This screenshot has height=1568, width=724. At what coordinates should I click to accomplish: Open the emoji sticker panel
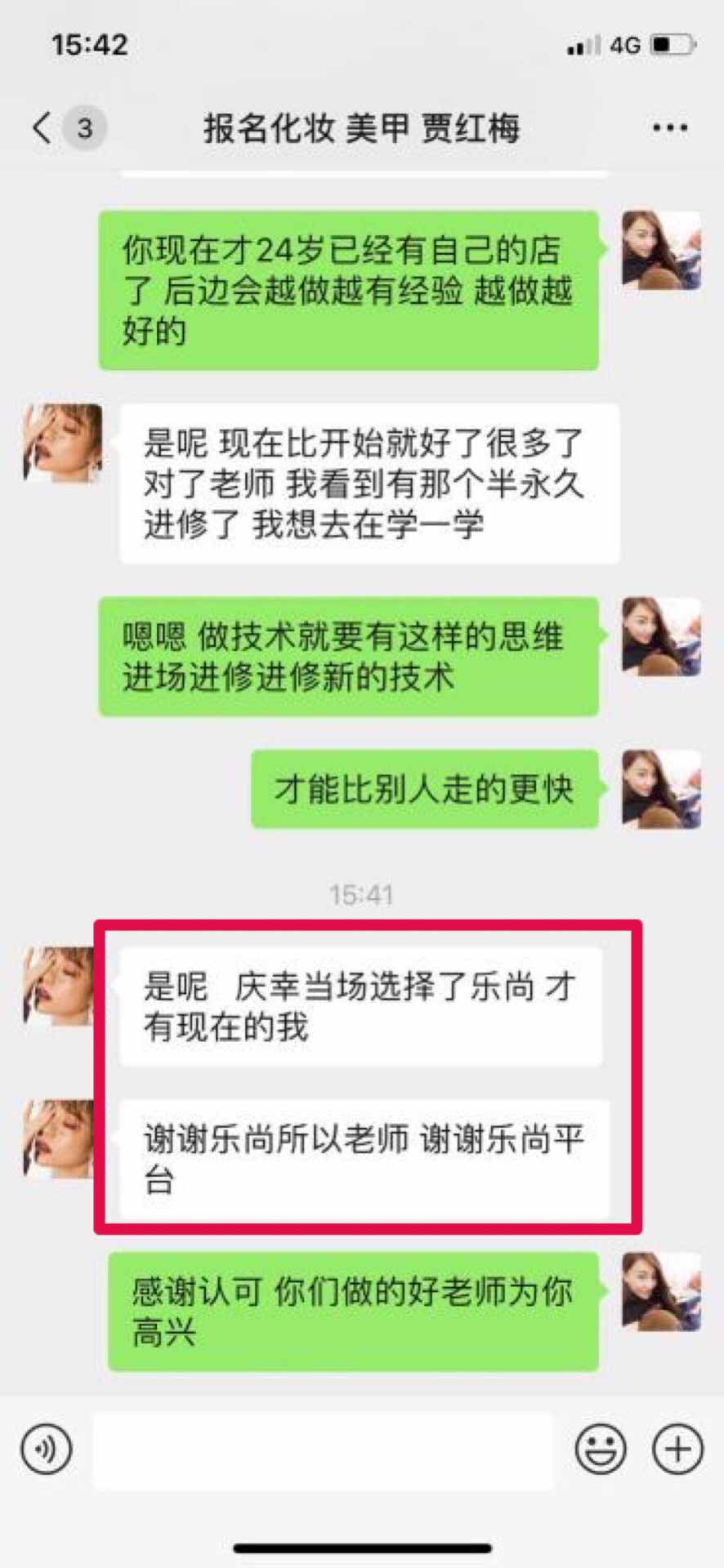(601, 1449)
